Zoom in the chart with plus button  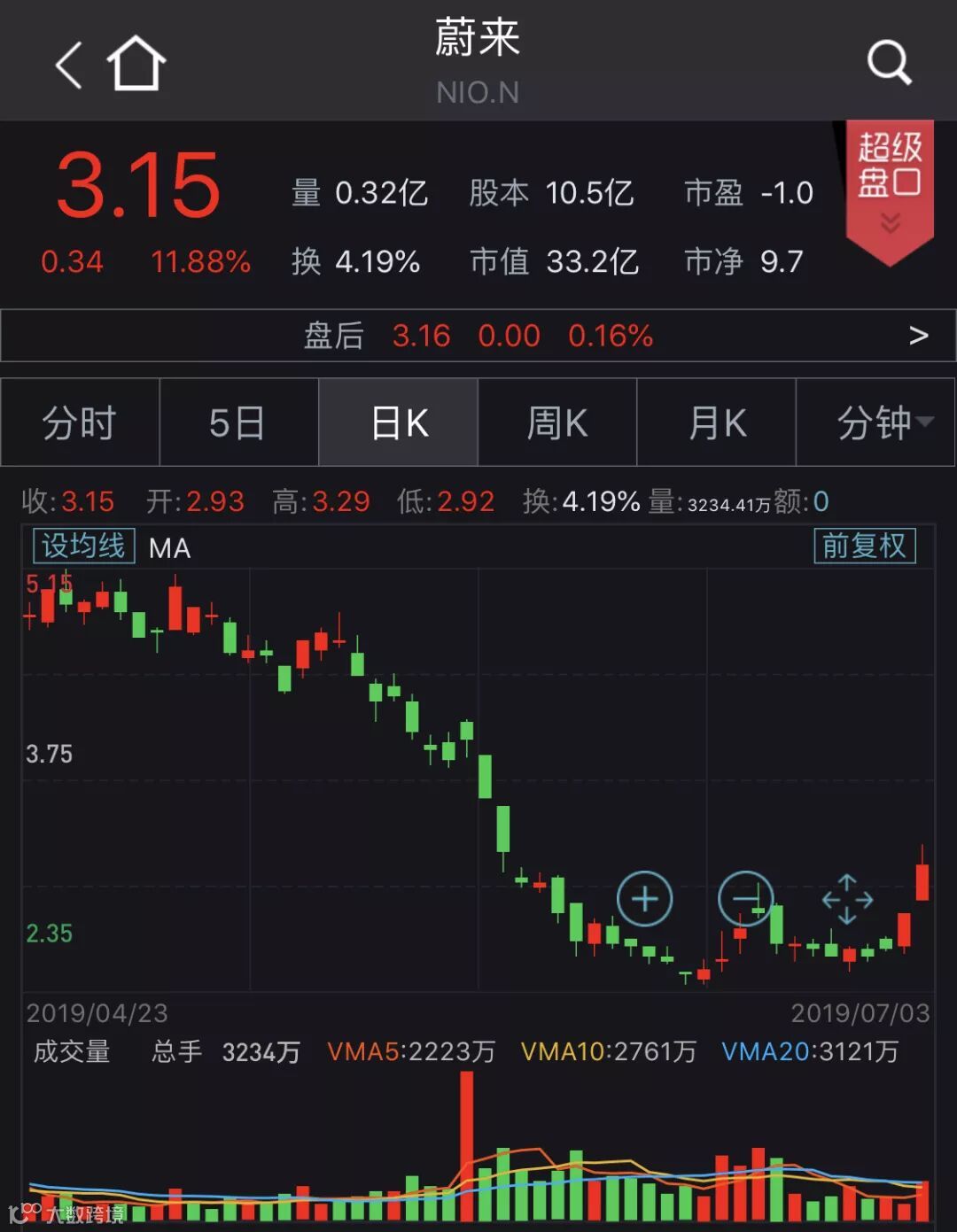pyautogui.click(x=644, y=899)
